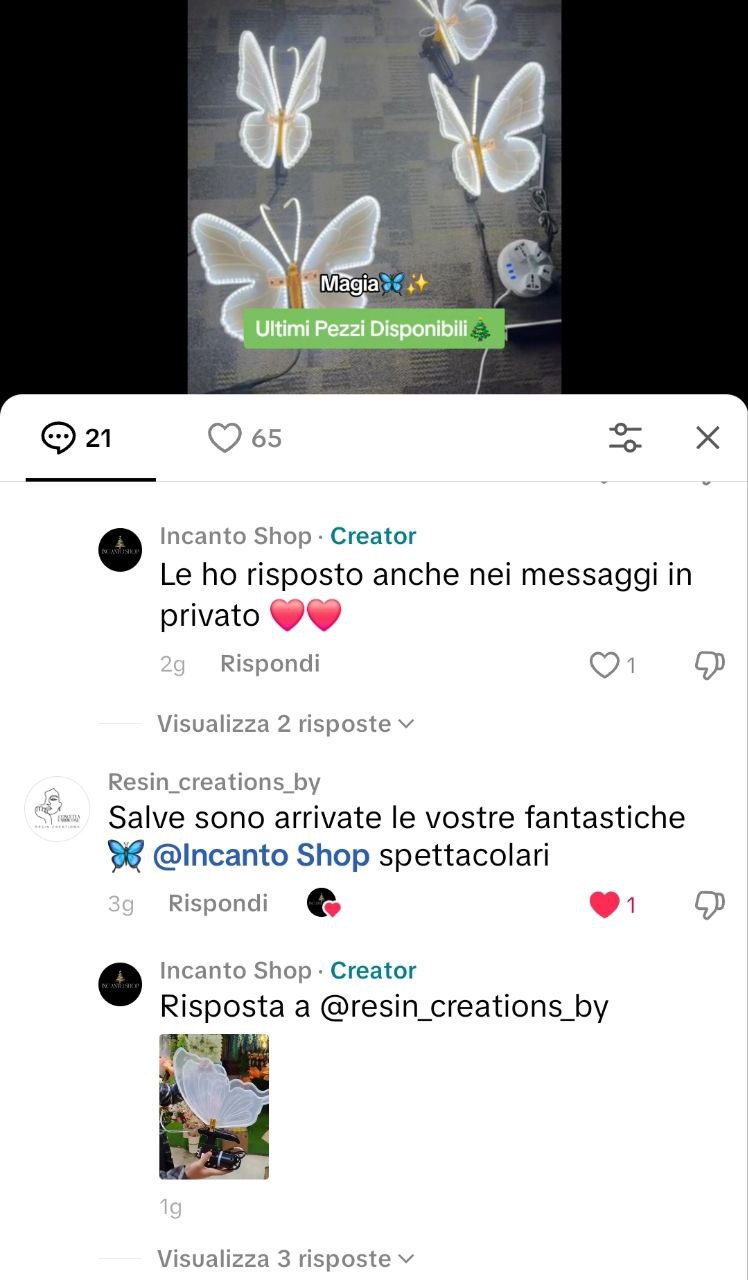Unlike Resin_creations_by's comment
Screen dimensions: 748x1280
605,905
